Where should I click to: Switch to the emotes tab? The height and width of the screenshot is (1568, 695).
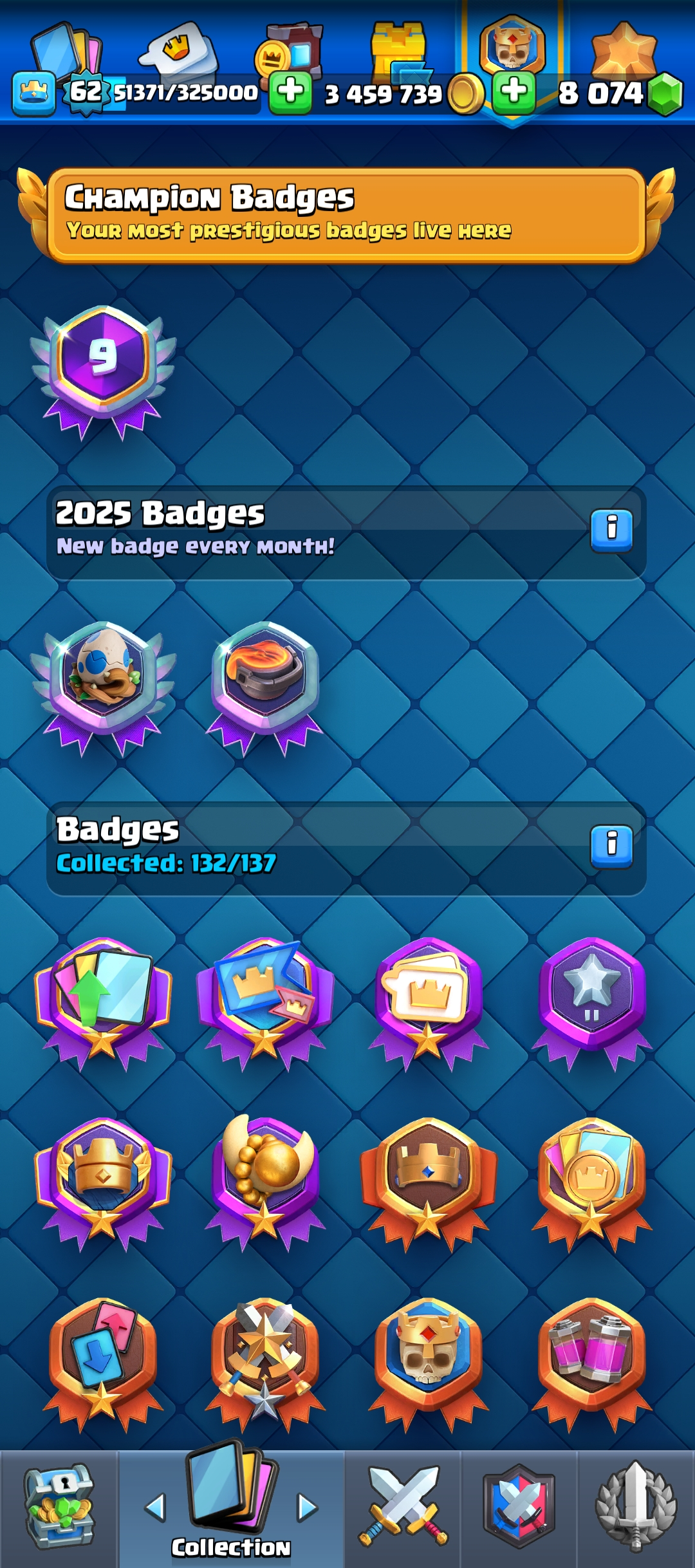click(180, 48)
